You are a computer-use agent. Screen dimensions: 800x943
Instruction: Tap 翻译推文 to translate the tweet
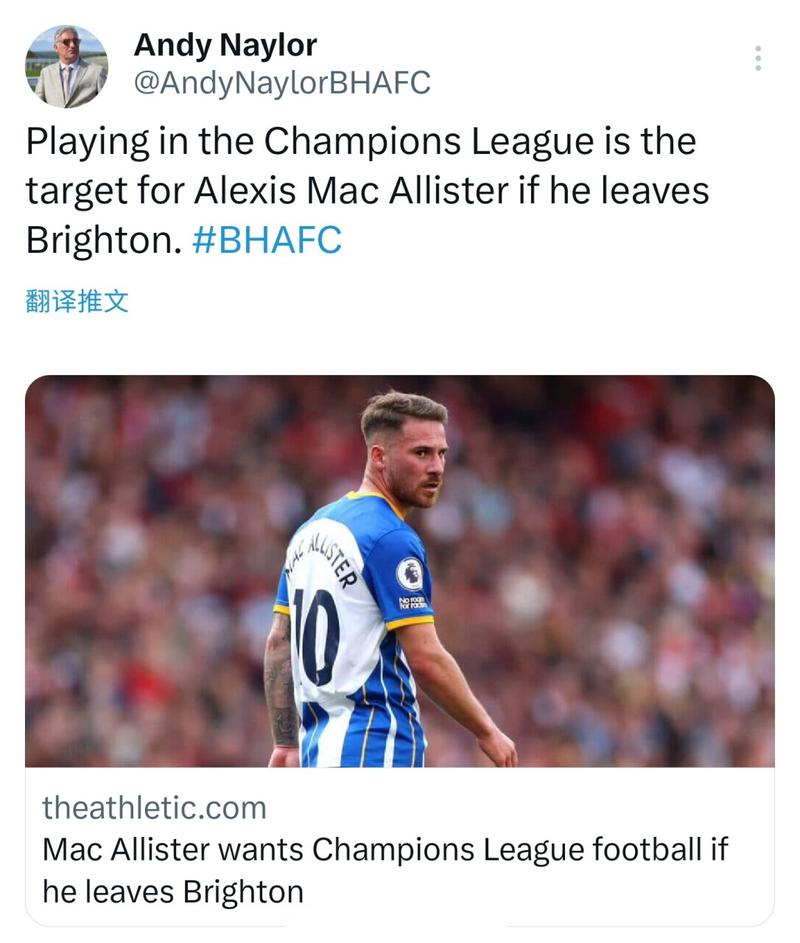(x=77, y=302)
